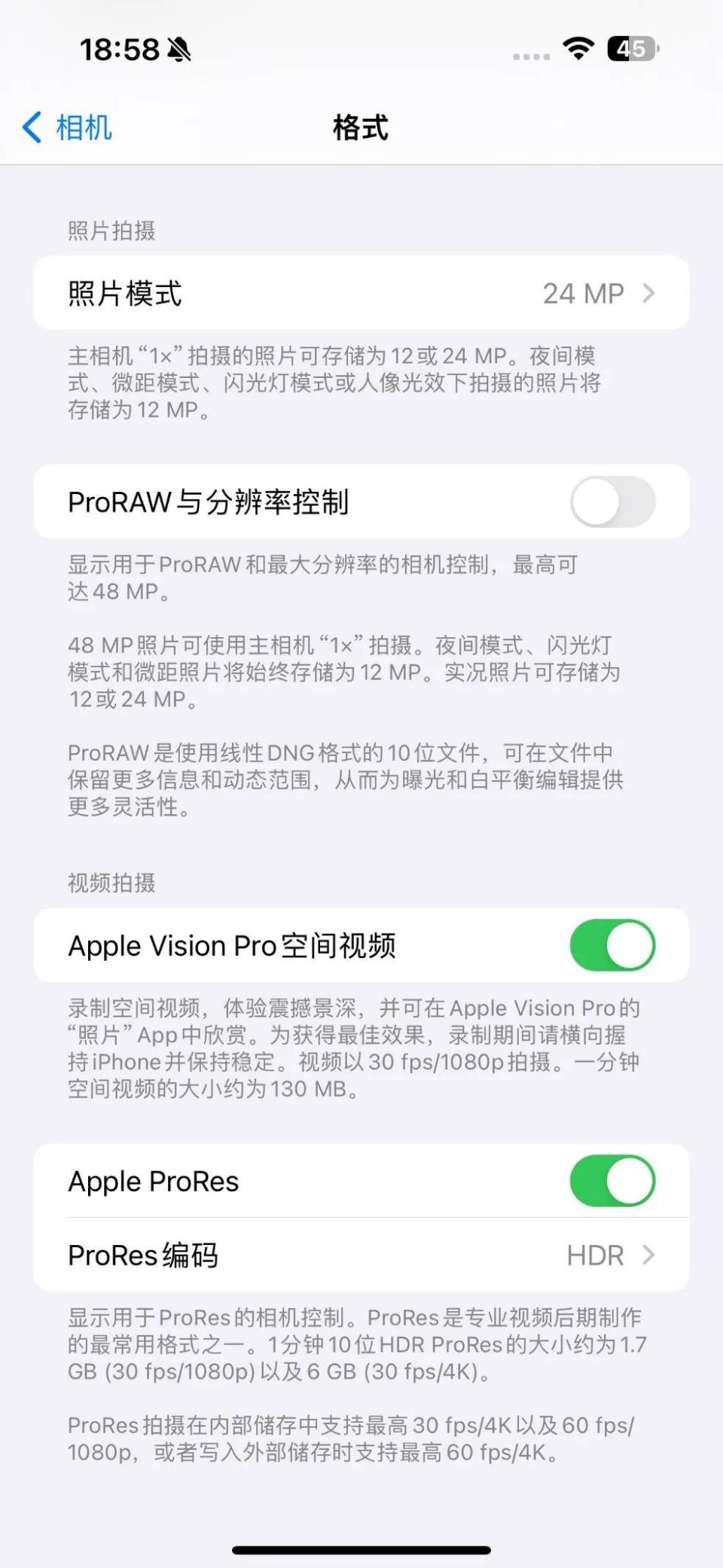Open the ProRes编码 encoding options
The height and width of the screenshot is (1568, 723).
tap(361, 1255)
